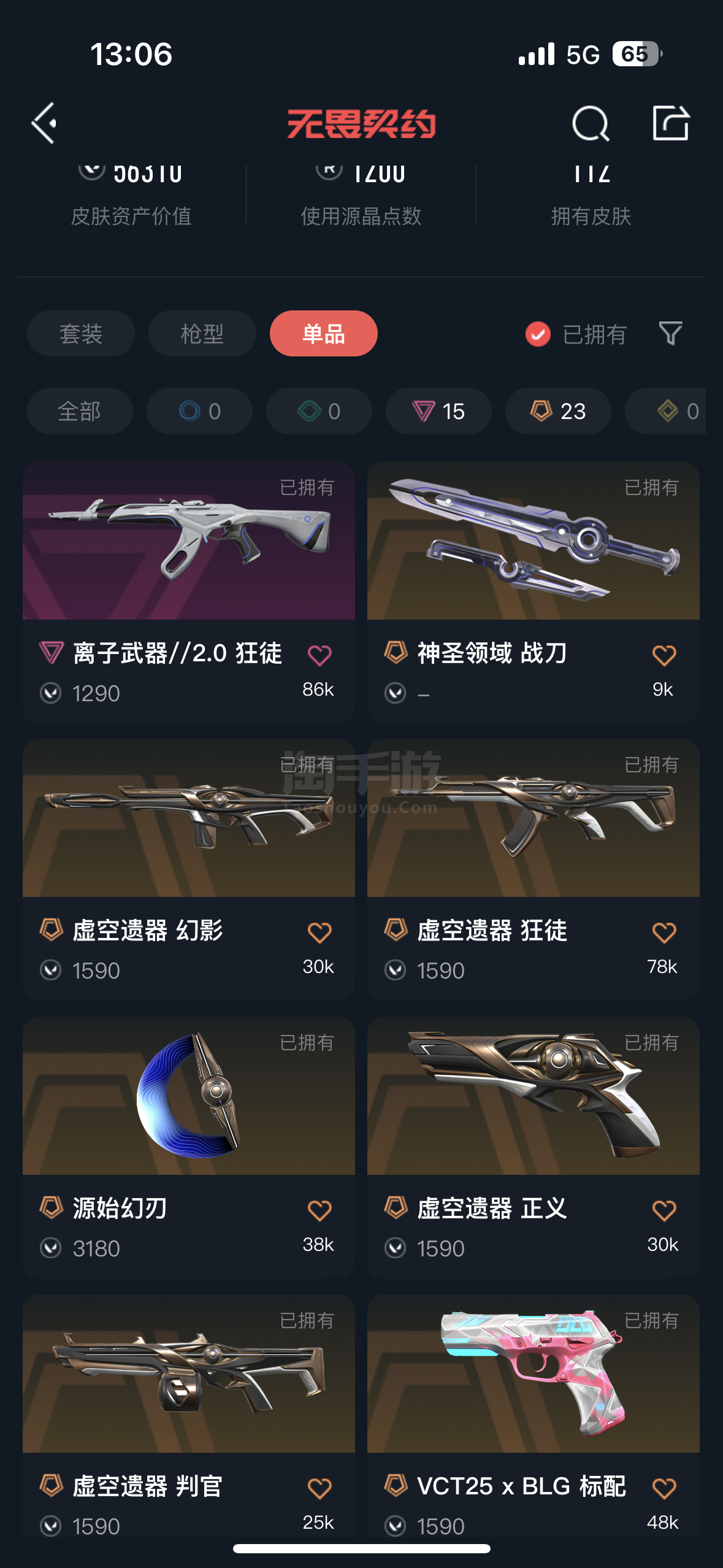Open the 源始幻刃 skin card
Screen dimensions: 723x1568
(x=189, y=1147)
